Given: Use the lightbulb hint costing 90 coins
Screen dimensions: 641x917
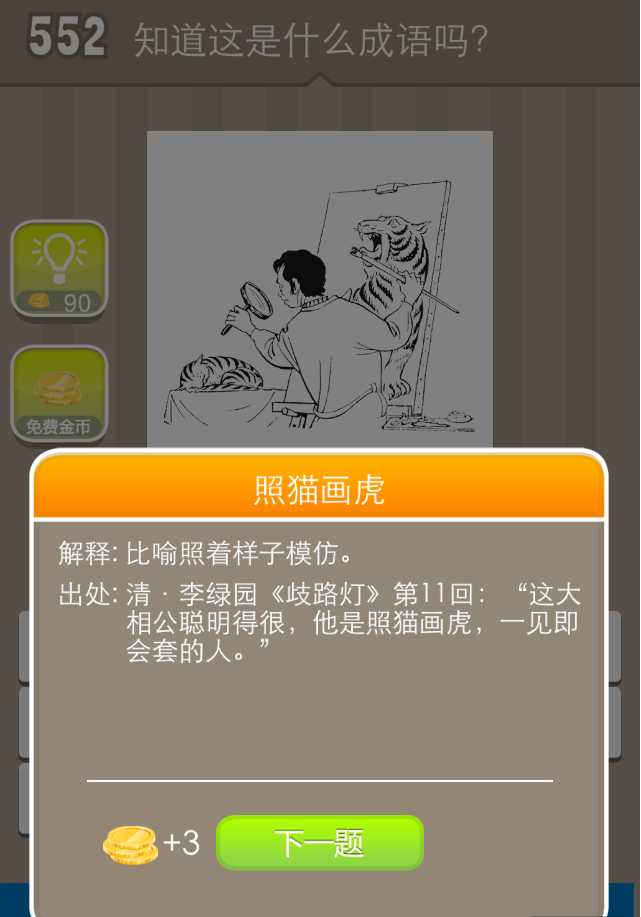Looking at the screenshot, I should coord(59,269).
